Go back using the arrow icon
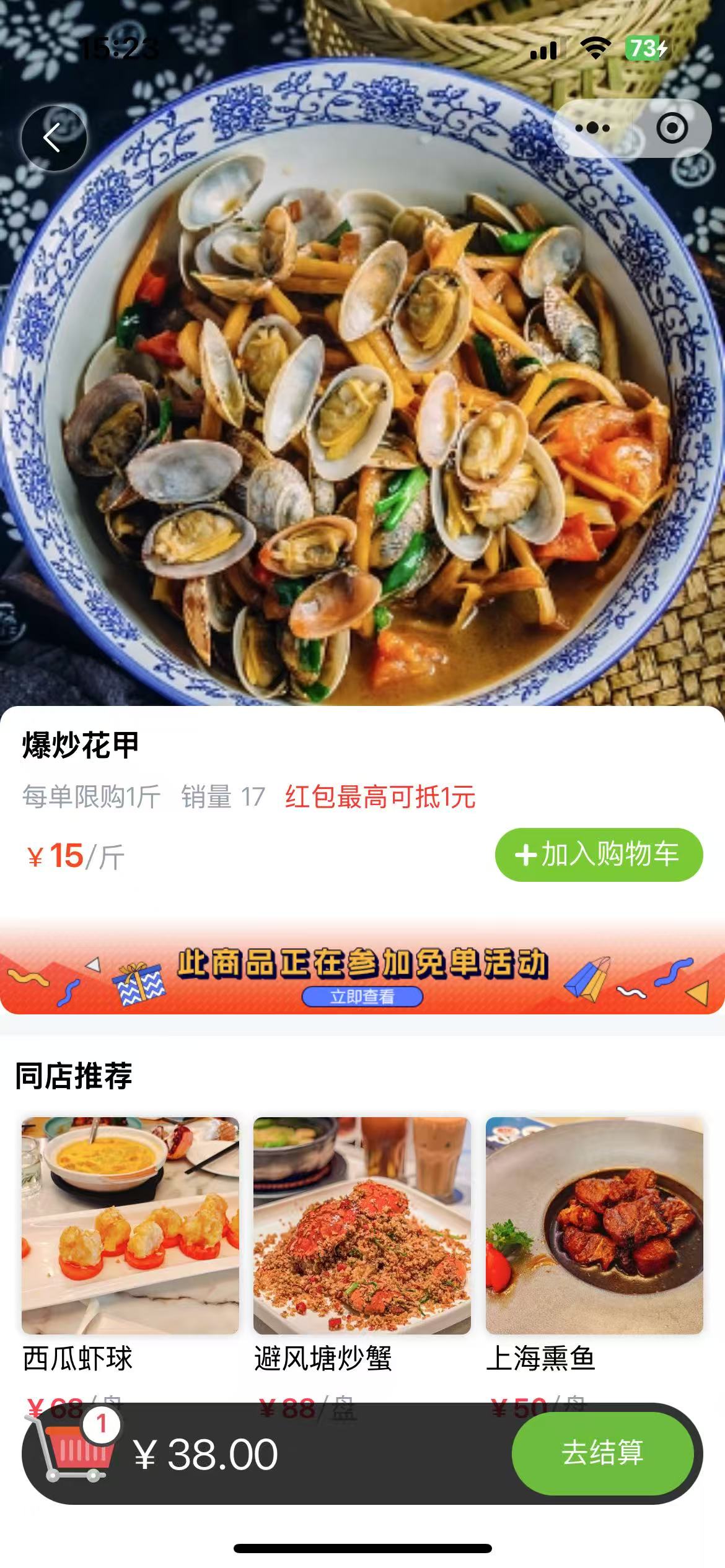This screenshot has height=1568, width=725. pos(54,138)
